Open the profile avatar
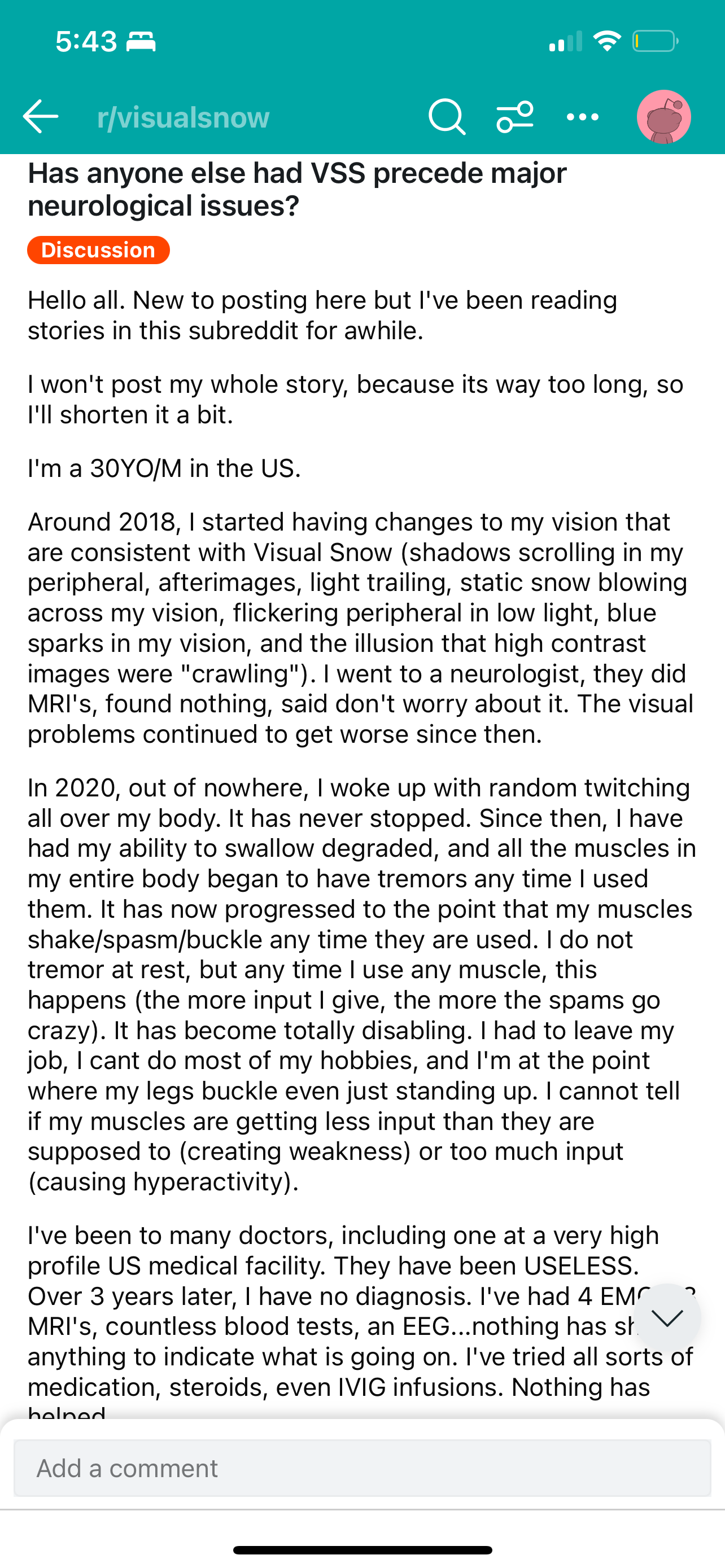The image size is (725, 1568). click(x=663, y=116)
